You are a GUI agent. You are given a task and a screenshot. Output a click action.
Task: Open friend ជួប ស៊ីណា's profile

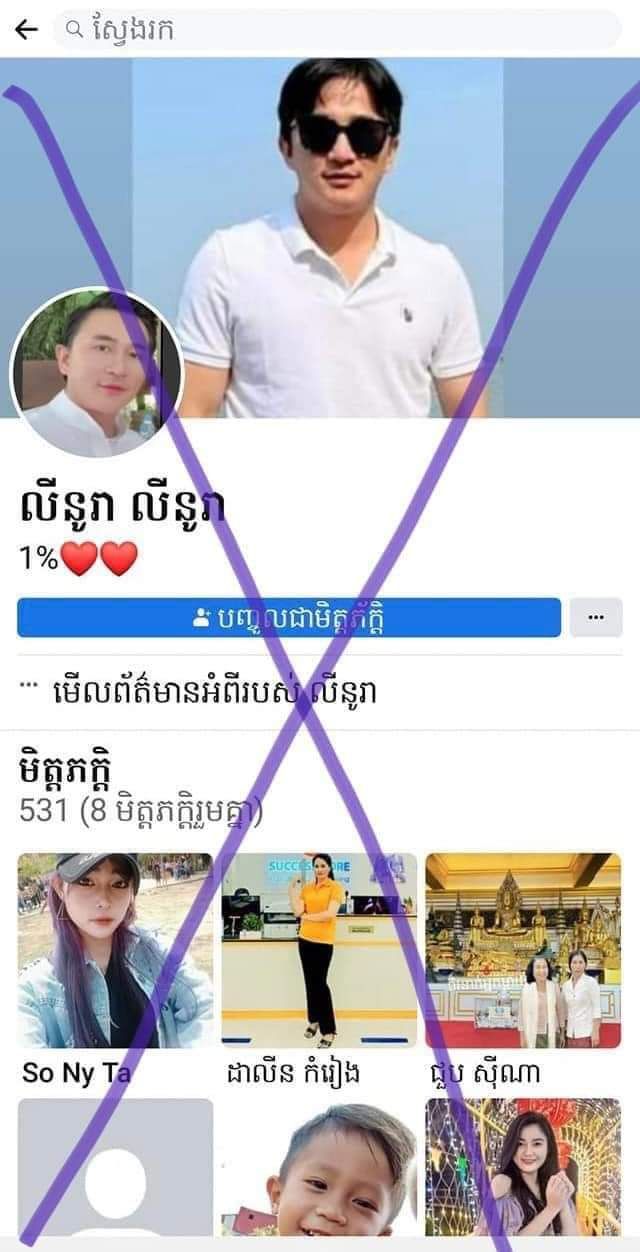(x=523, y=950)
